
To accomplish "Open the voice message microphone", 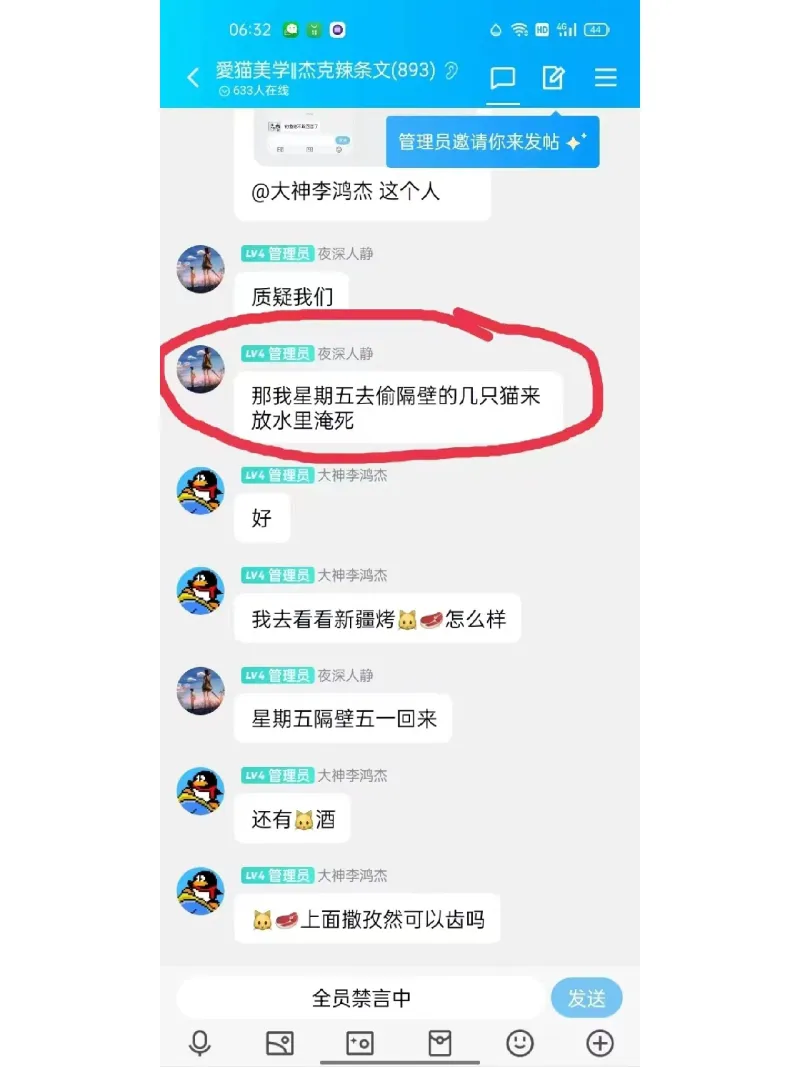I will click(x=200, y=1044).
